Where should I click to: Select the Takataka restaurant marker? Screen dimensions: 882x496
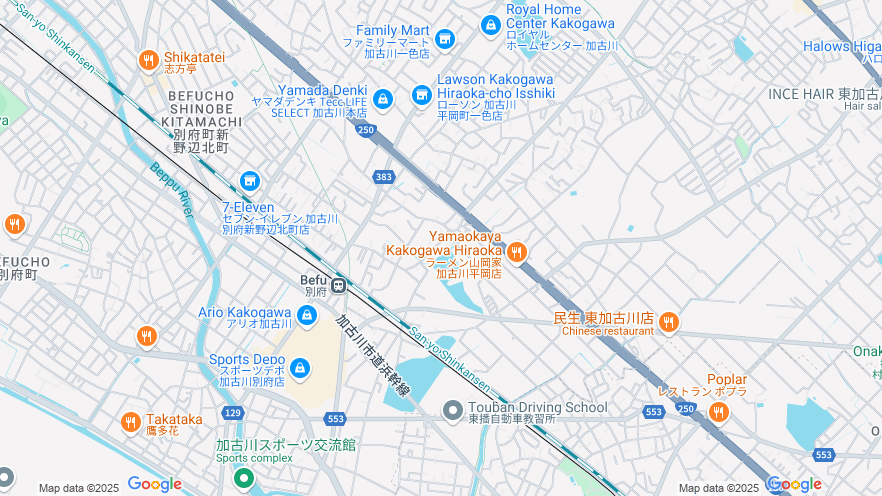click(130, 422)
